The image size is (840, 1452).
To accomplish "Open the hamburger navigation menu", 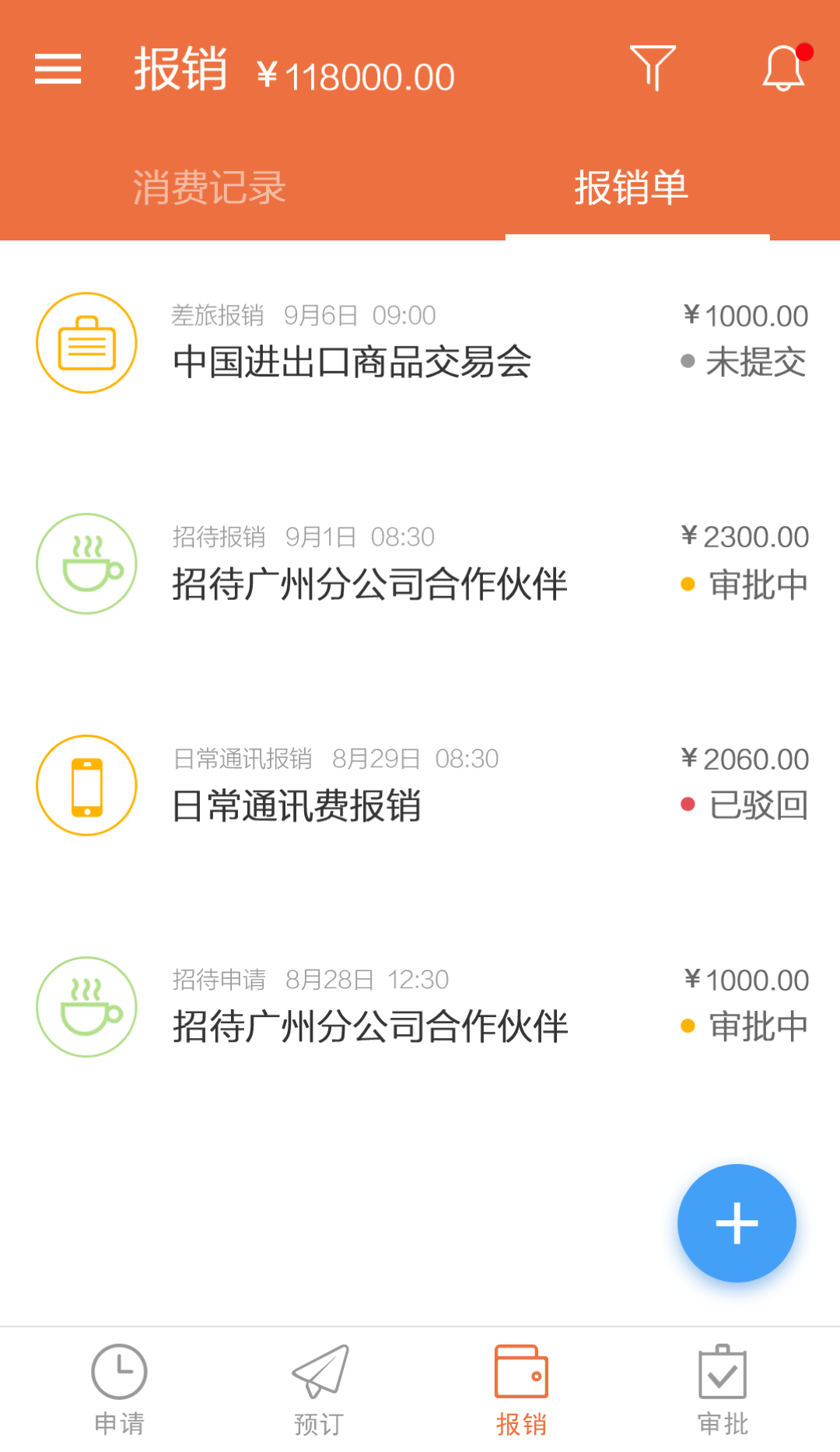I will click(x=57, y=69).
